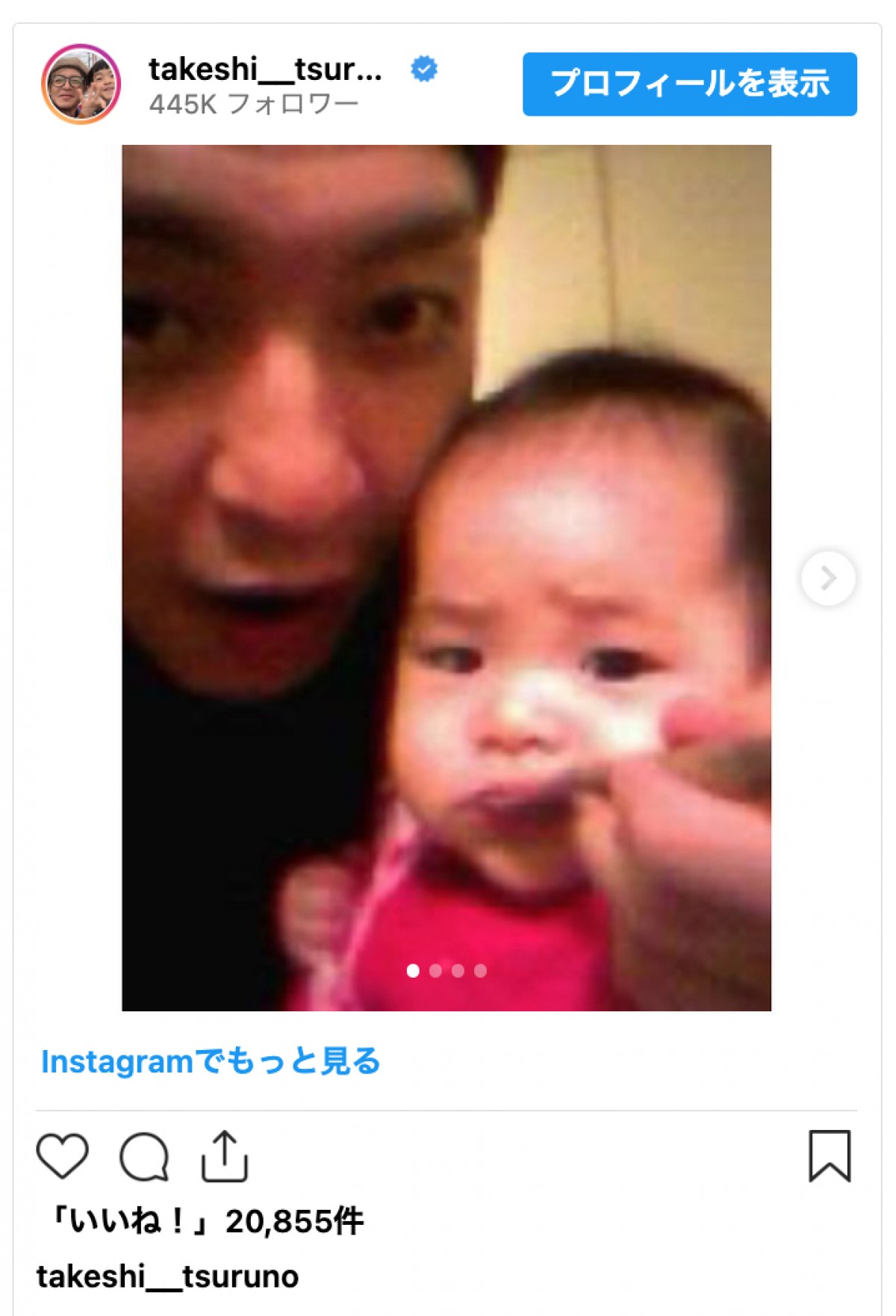
Task: Open takeshi__tsuruno's profile avatar
Action: [81, 84]
